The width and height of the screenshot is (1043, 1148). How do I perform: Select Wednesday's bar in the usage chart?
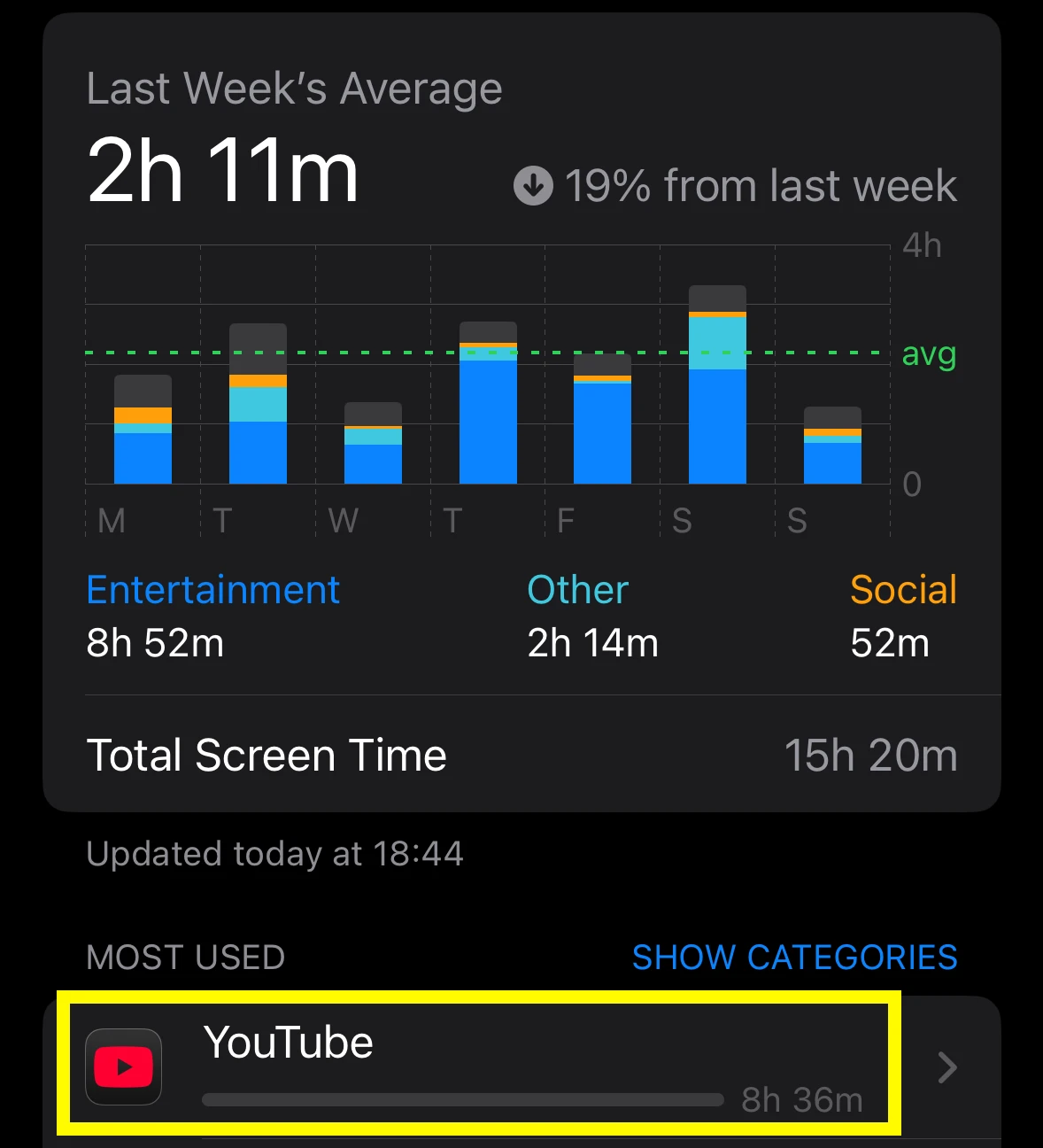[x=373, y=445]
